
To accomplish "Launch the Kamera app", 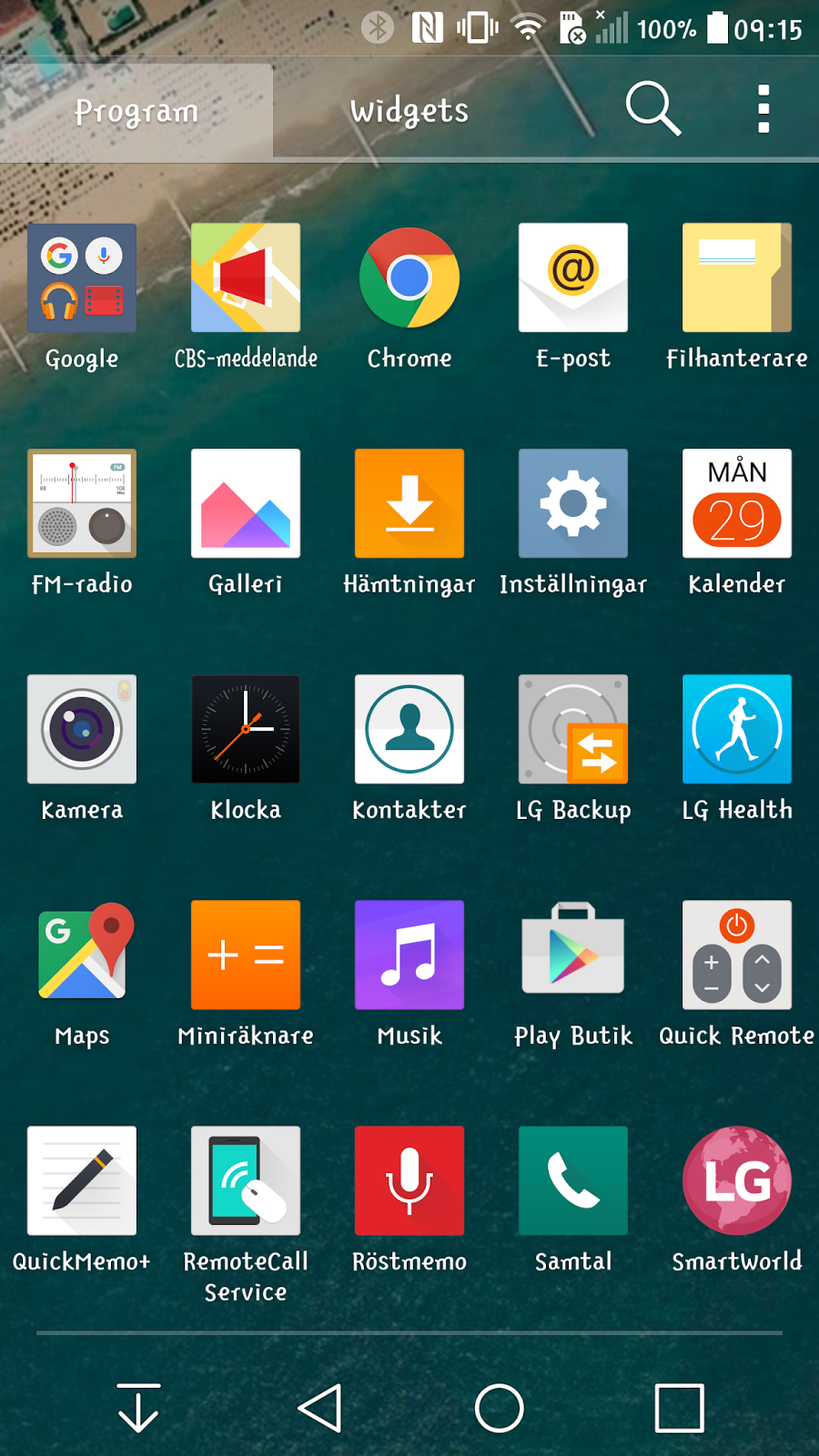I will (x=82, y=730).
